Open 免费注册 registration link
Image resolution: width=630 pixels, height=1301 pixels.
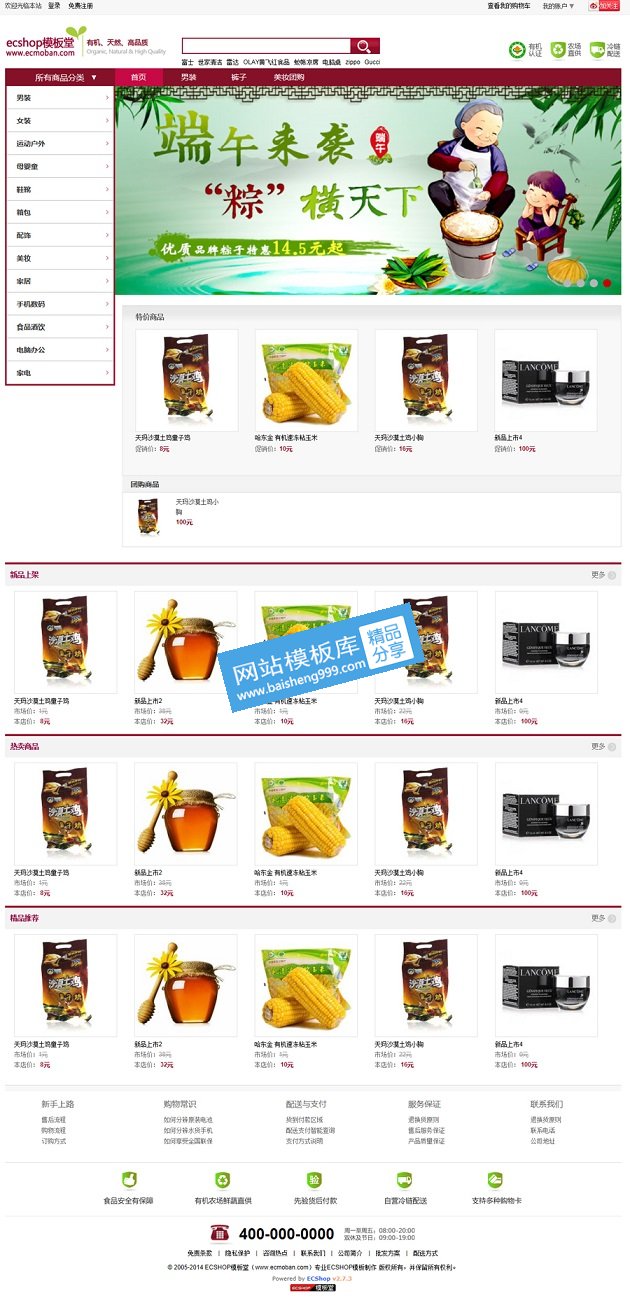click(80, 6)
